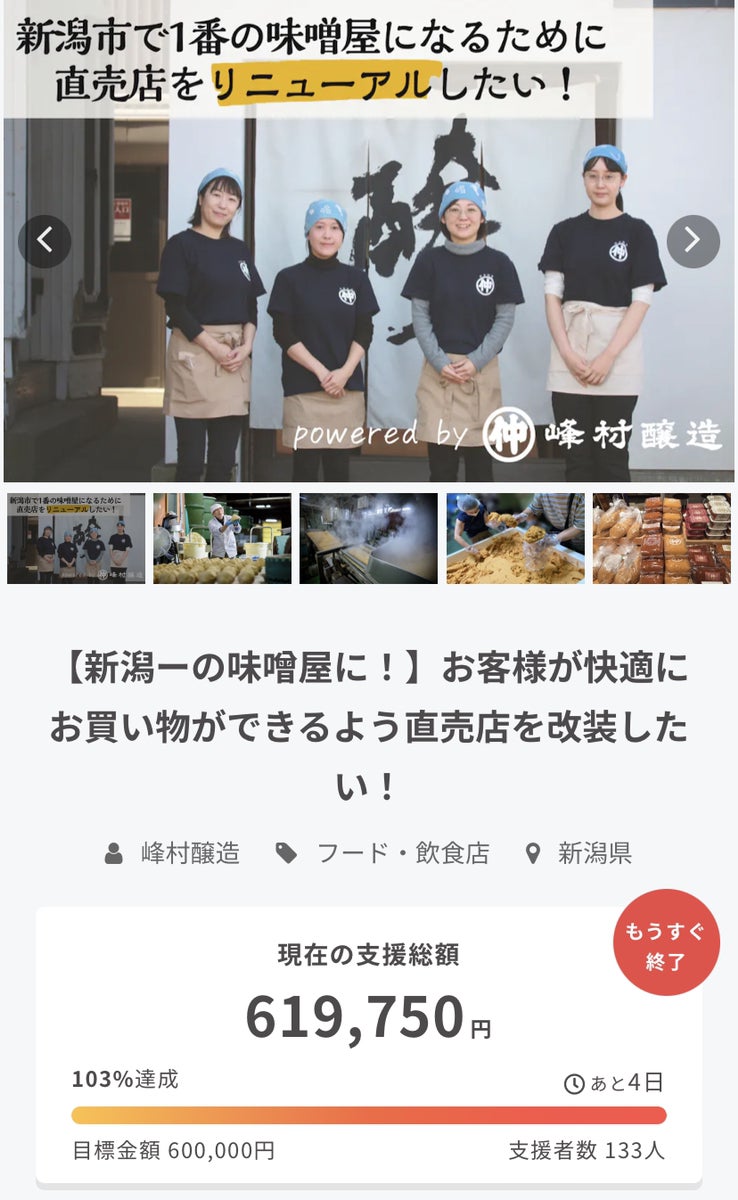This screenshot has width=738, height=1200.
Task: Select the thumbnail of miso being scooped
Action: pos(515,538)
